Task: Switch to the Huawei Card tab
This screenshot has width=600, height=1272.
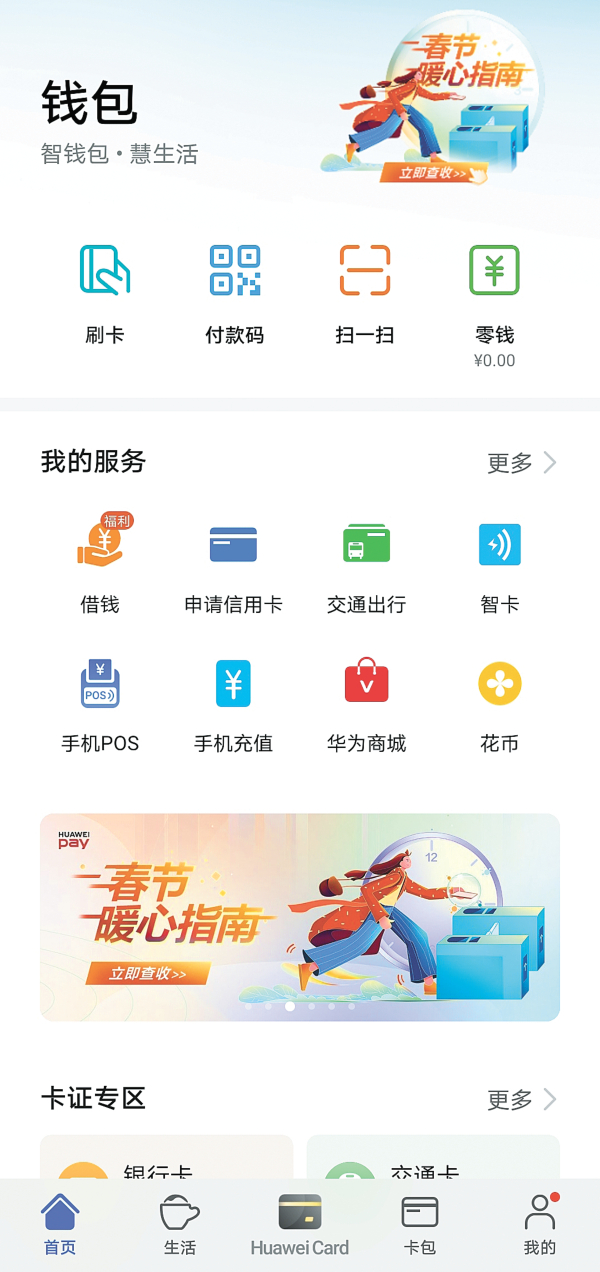Action: [300, 1224]
